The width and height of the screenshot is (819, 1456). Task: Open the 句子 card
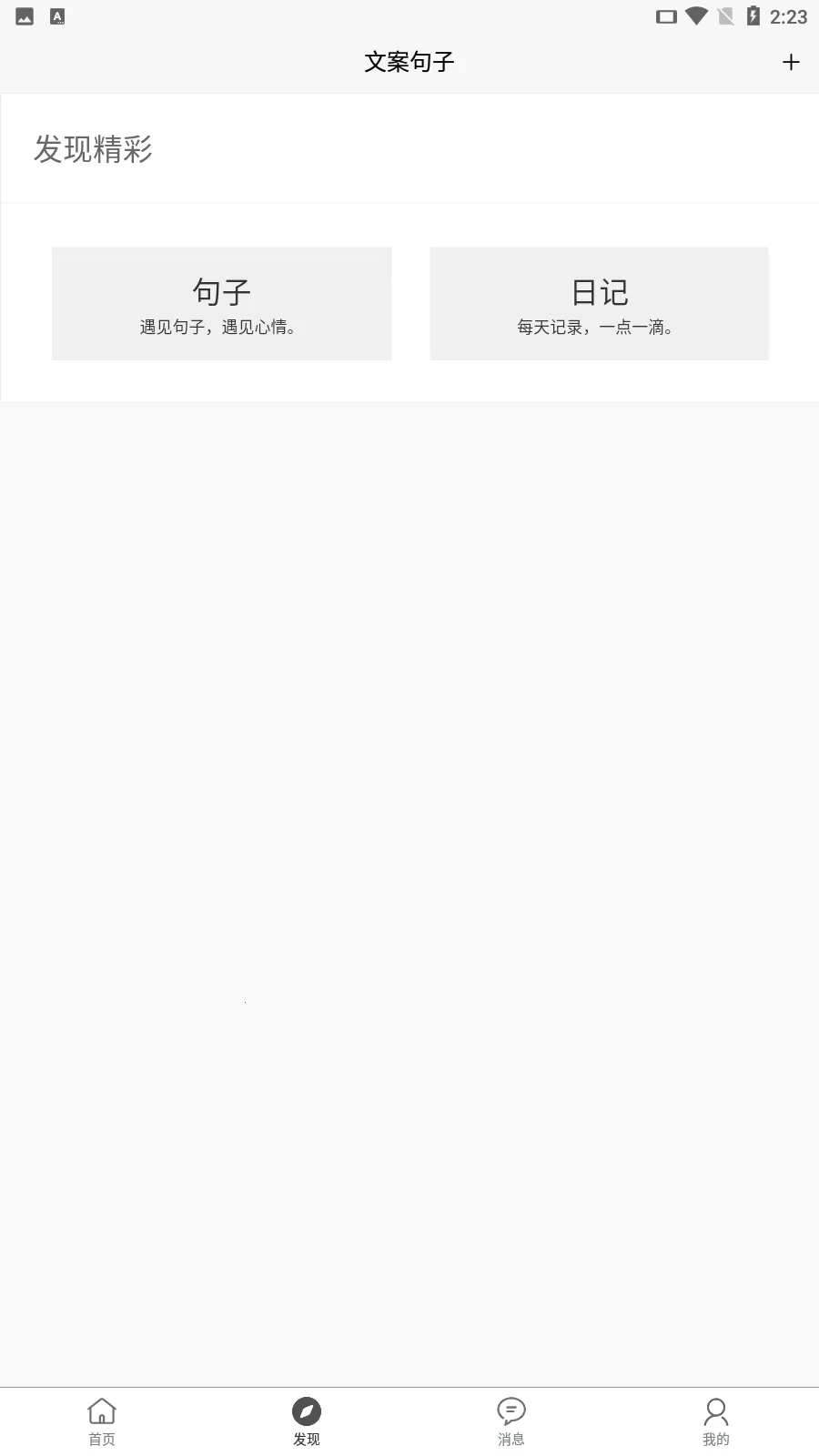click(x=221, y=304)
